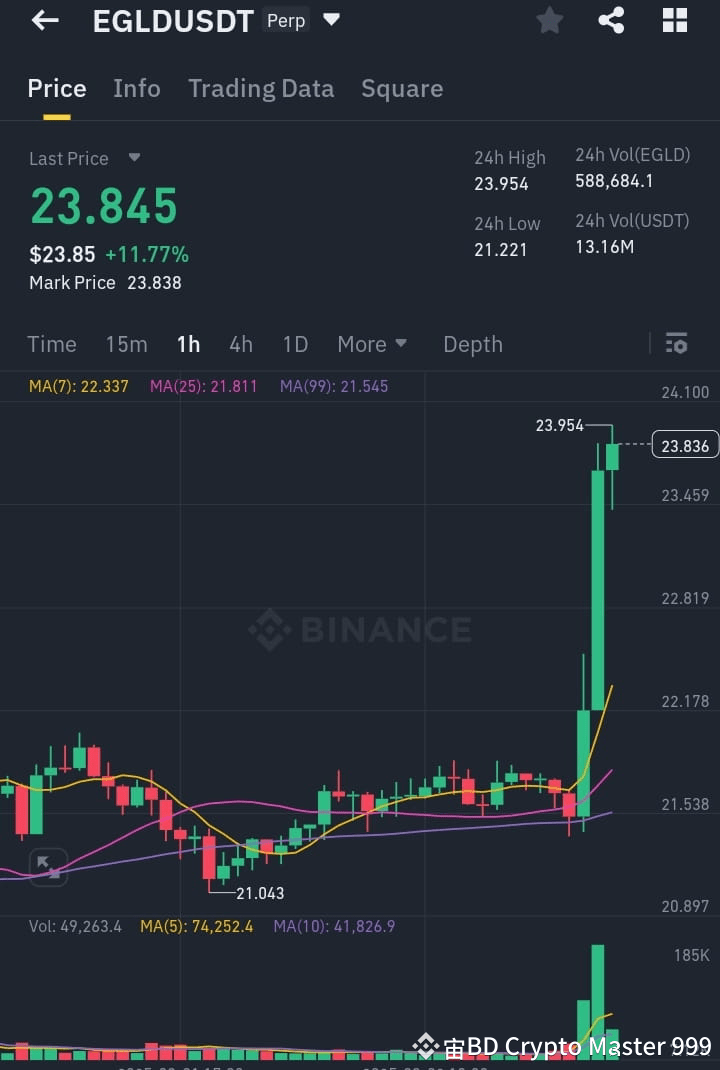Add EGLDUSDT to favorites via star icon

click(x=549, y=20)
